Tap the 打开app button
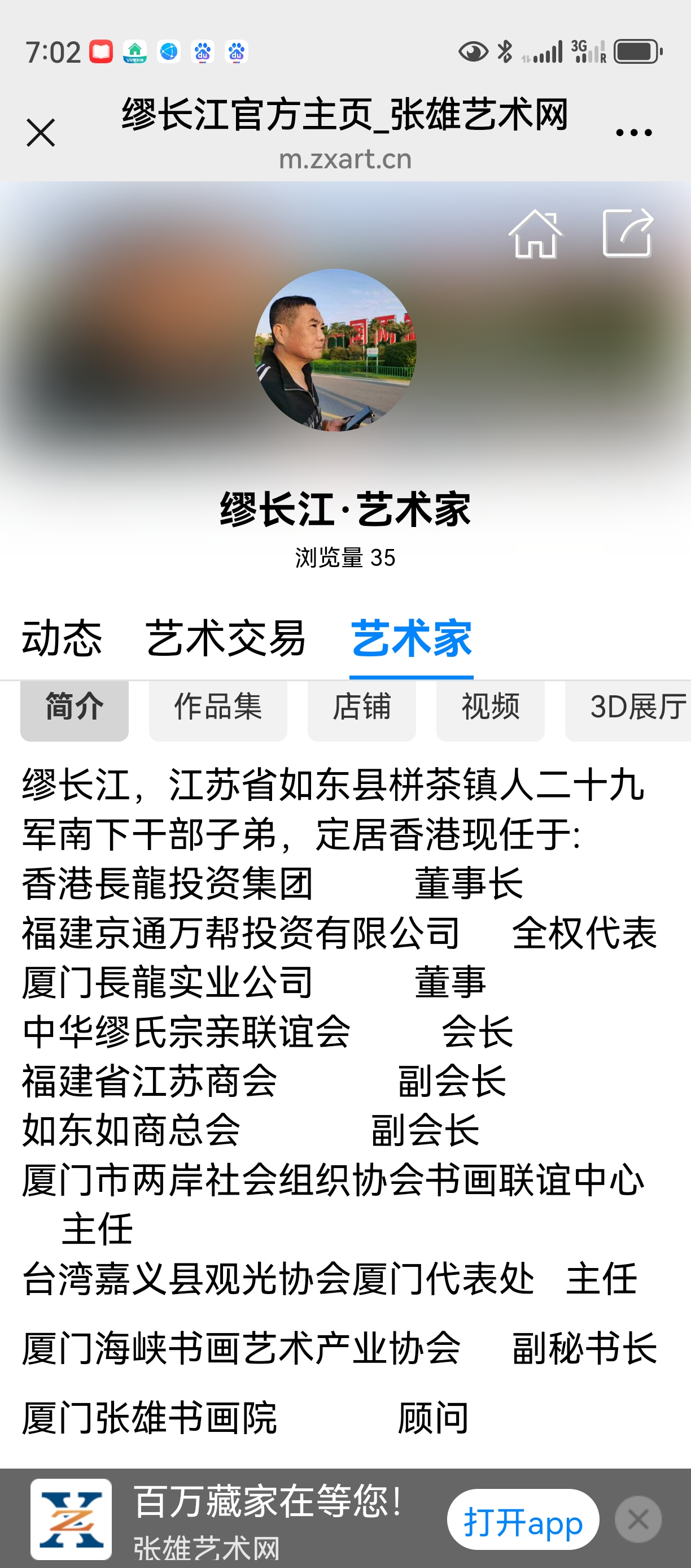 (523, 1520)
